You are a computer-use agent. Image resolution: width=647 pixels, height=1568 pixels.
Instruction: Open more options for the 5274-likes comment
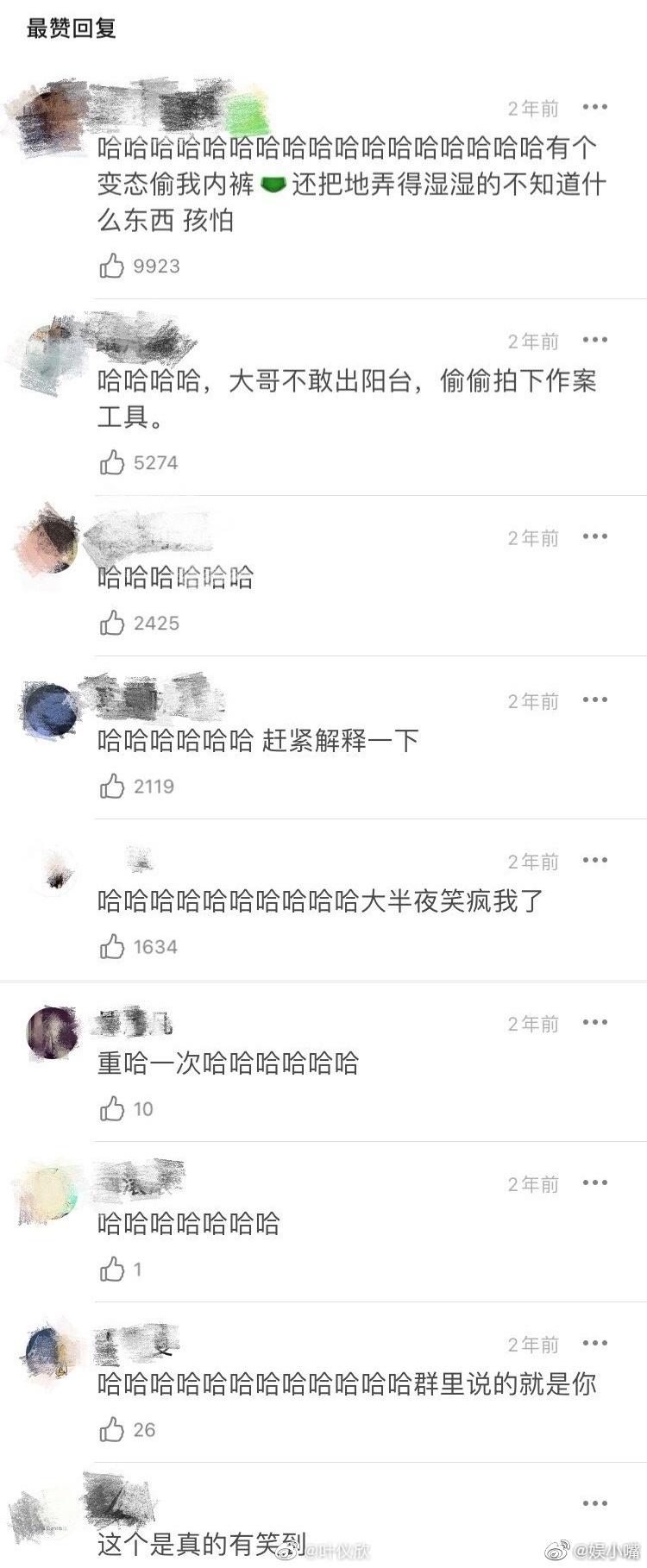[x=594, y=340]
